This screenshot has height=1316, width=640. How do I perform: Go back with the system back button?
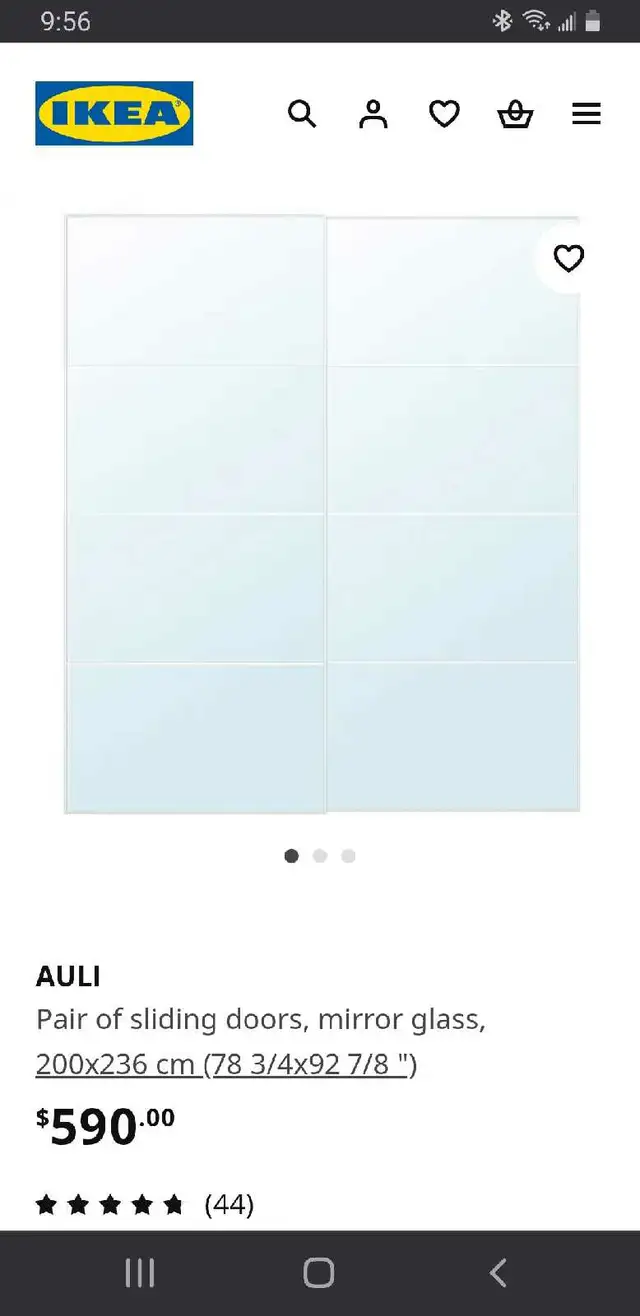click(x=498, y=1273)
